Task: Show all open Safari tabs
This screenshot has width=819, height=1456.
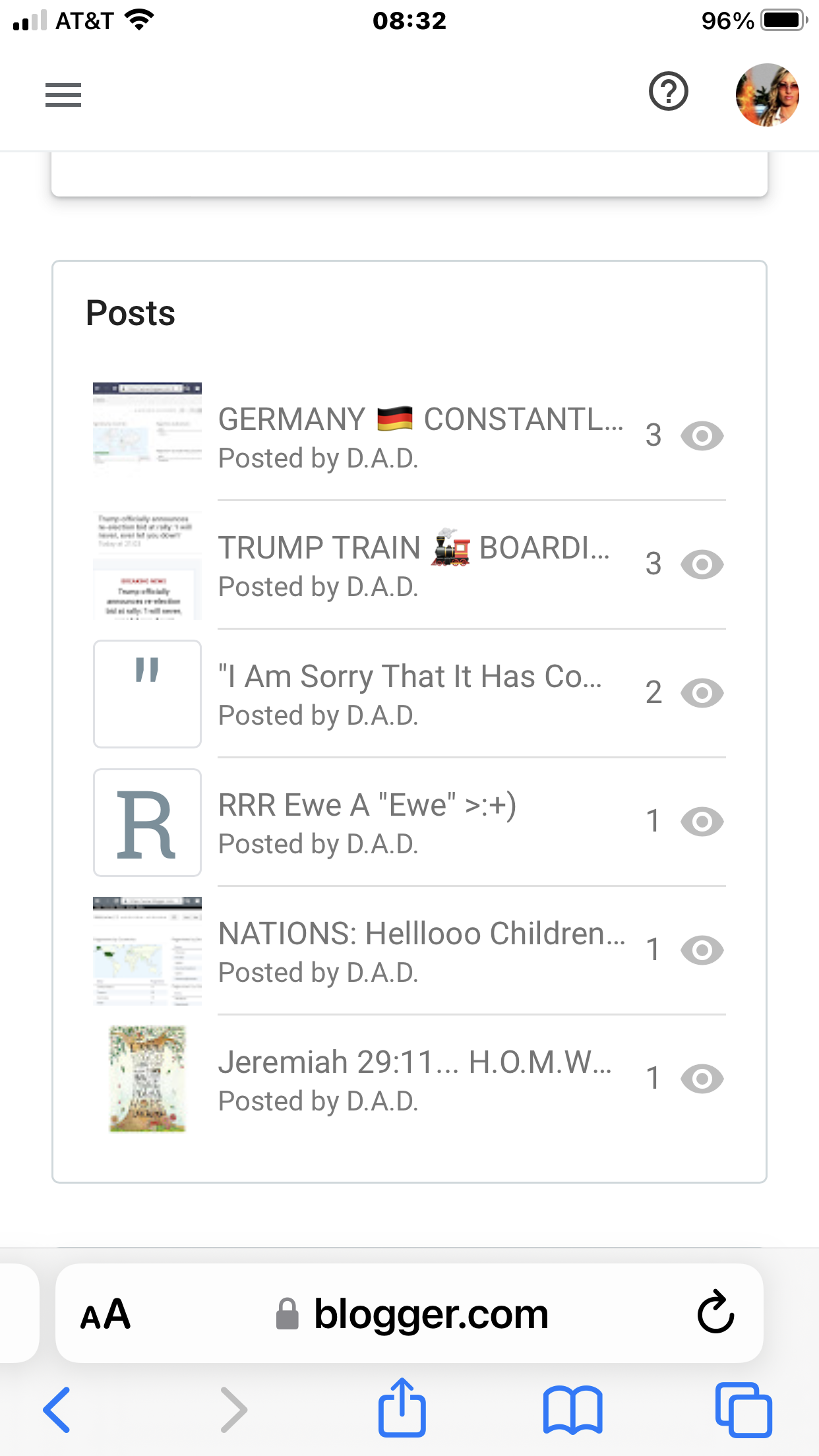Action: pos(744,1410)
